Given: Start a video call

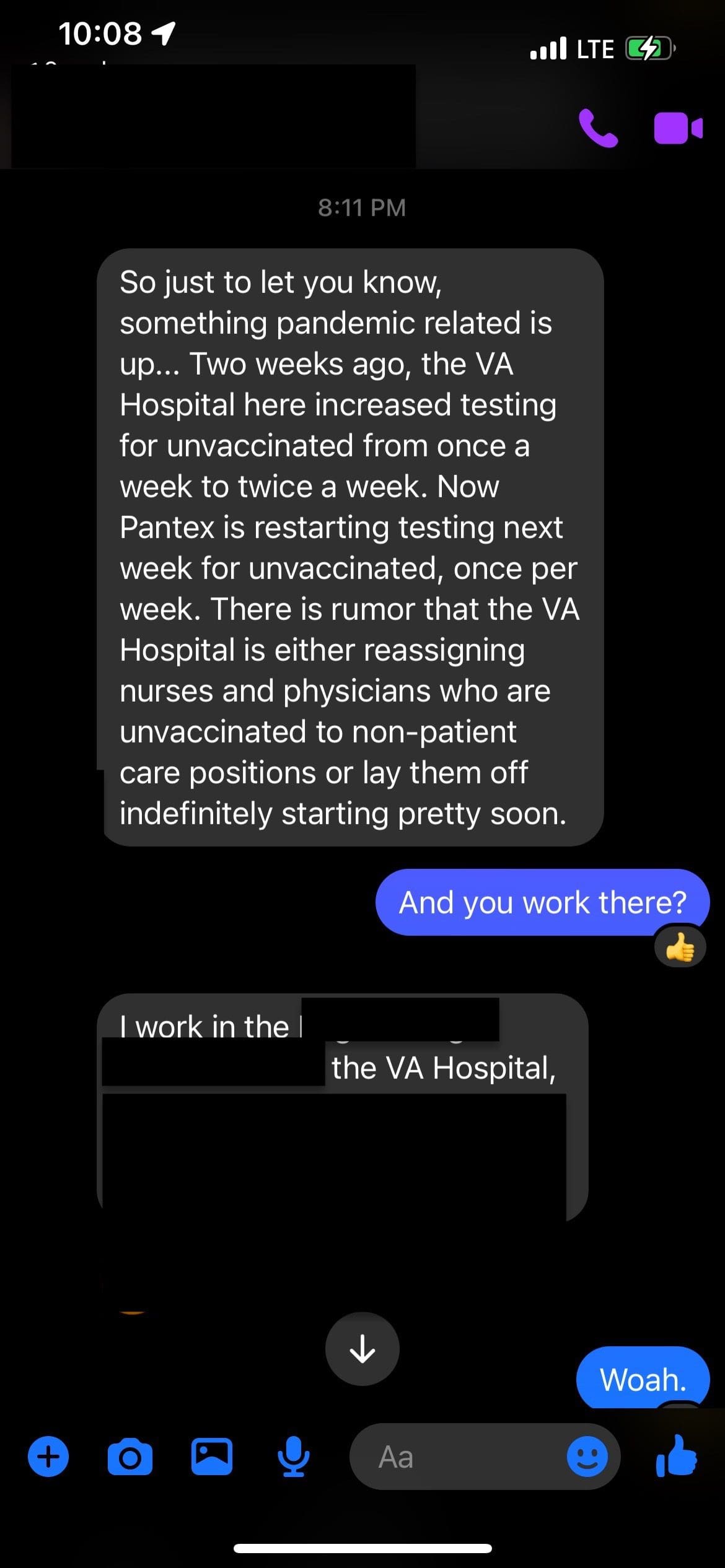Looking at the screenshot, I should click(678, 128).
